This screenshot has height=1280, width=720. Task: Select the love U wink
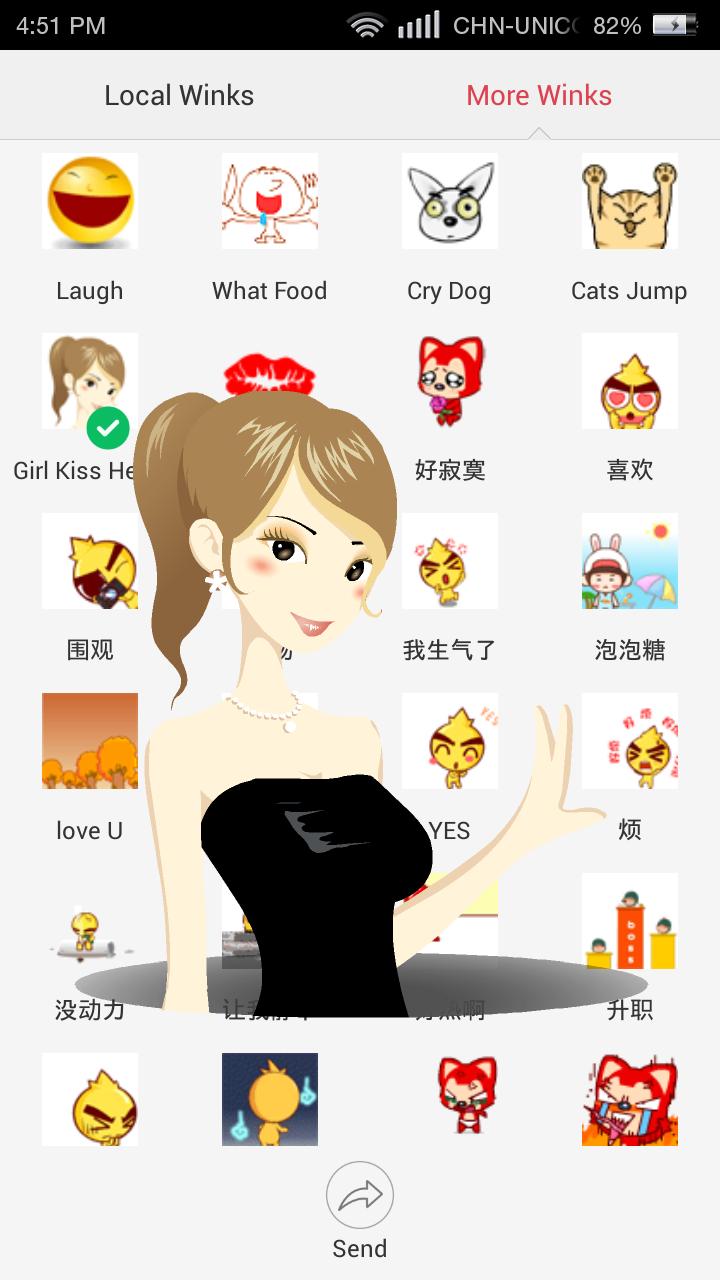click(x=90, y=741)
